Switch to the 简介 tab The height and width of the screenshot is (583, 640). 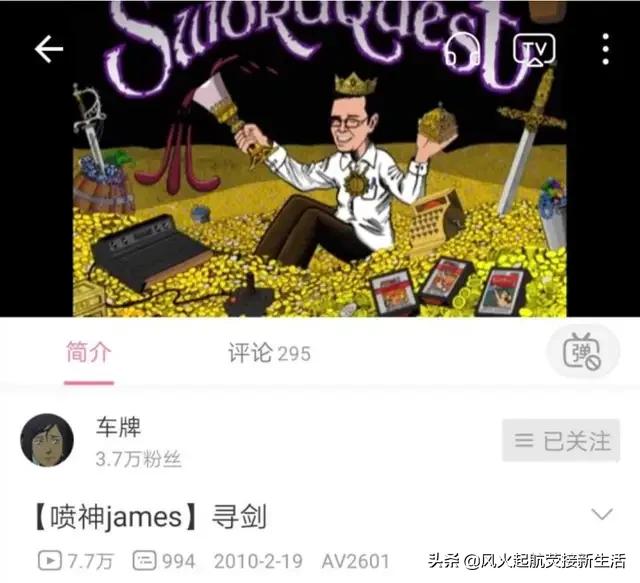click(88, 353)
